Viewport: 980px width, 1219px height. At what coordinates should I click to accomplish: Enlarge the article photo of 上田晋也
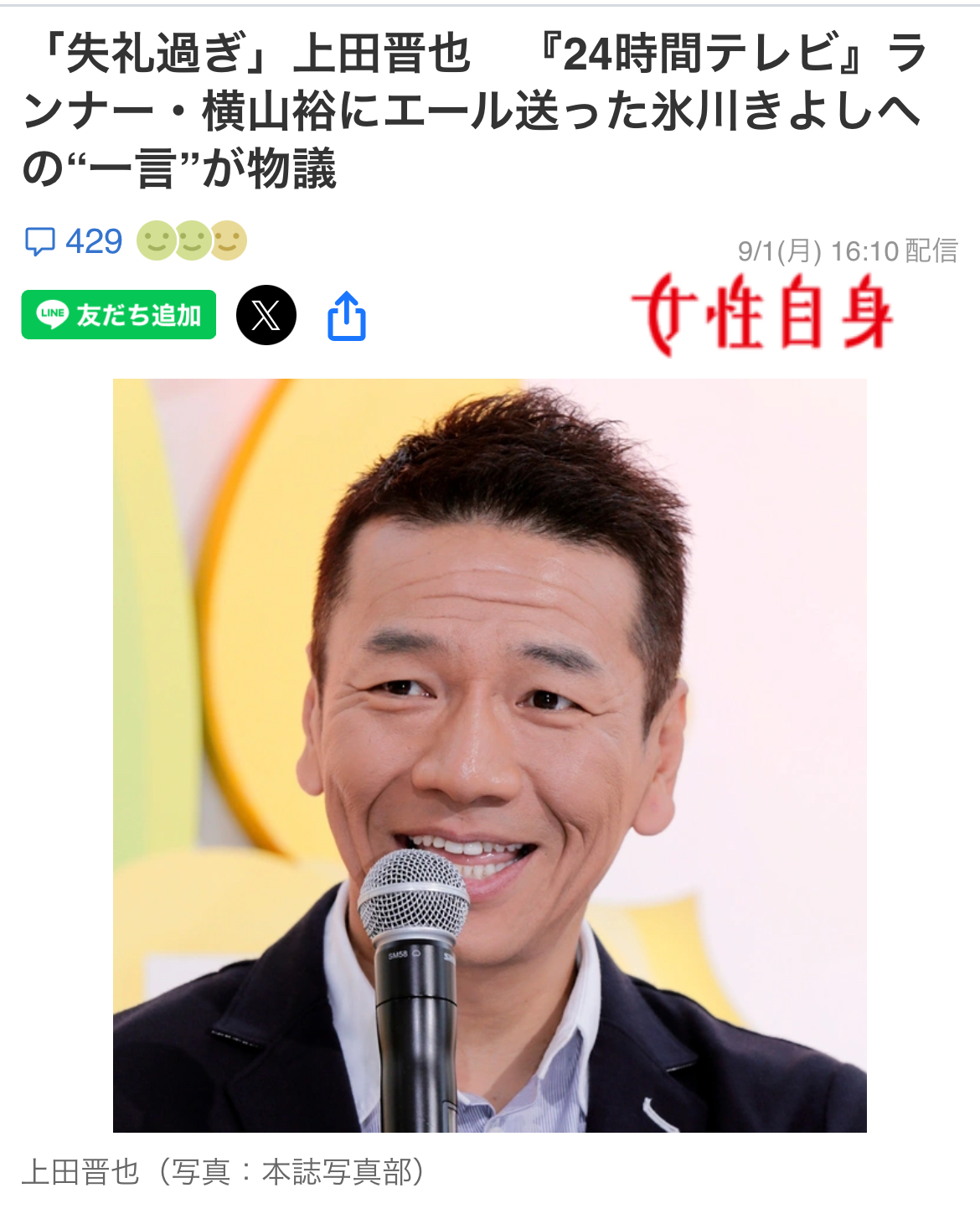(x=490, y=755)
